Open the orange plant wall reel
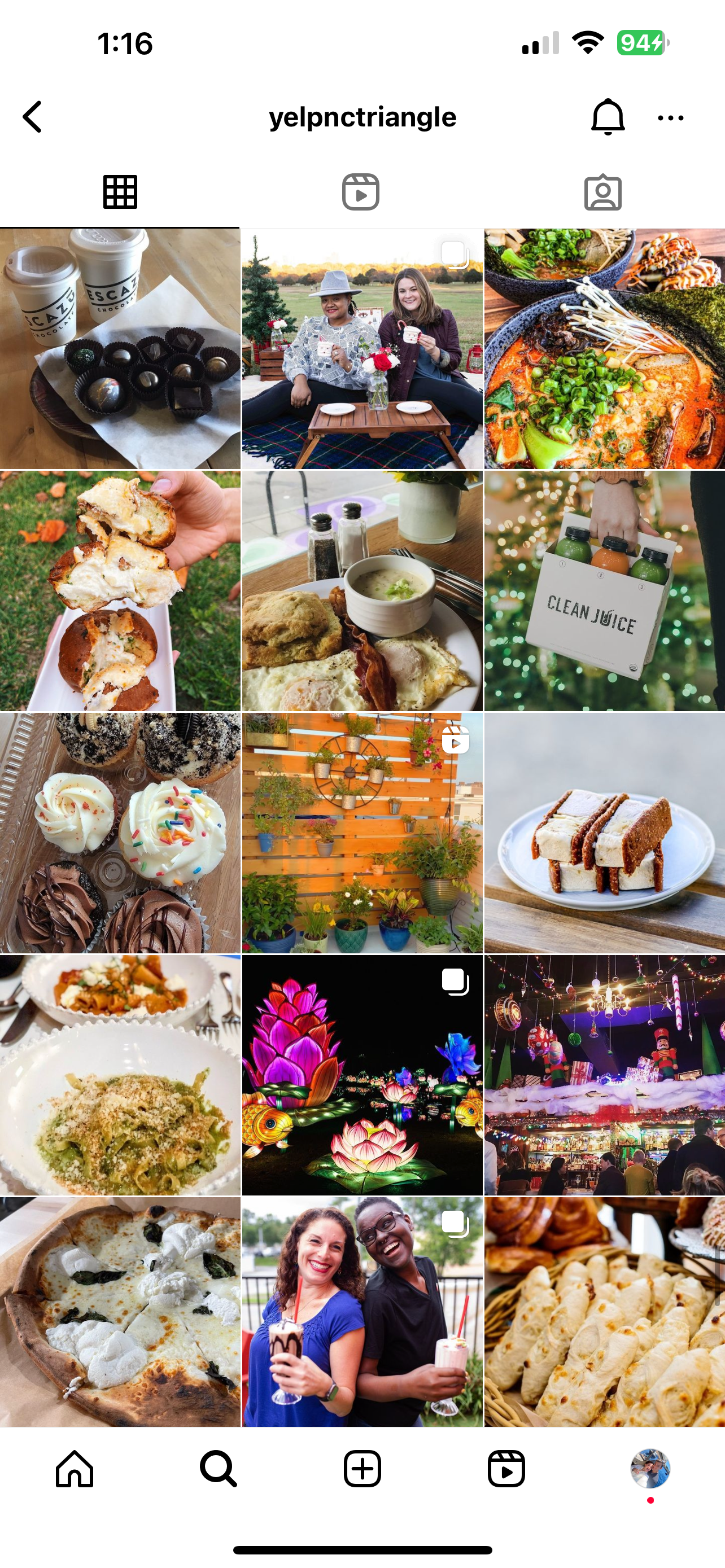 (362, 833)
